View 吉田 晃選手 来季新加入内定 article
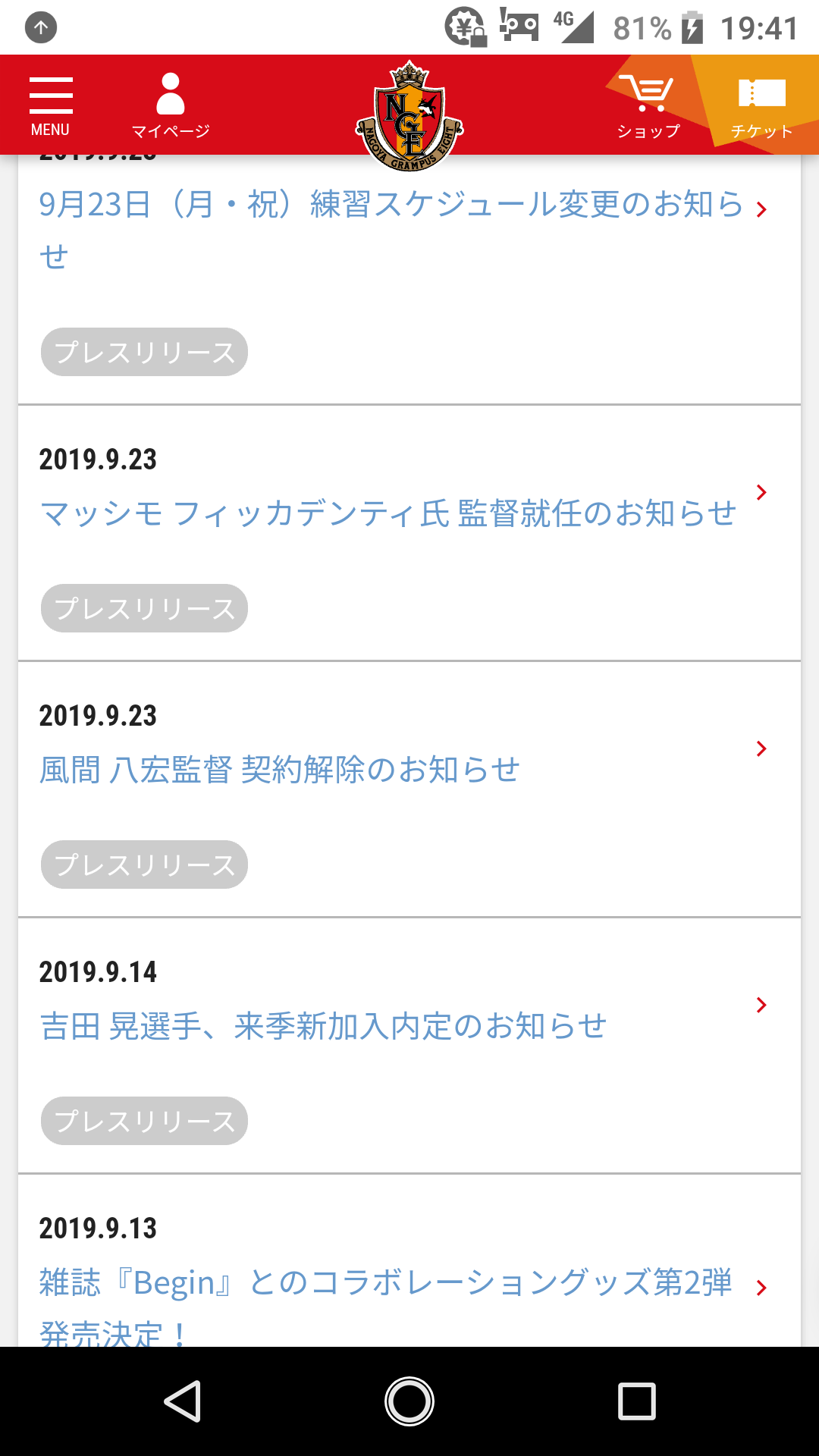Image resolution: width=819 pixels, height=1456 pixels. pos(323,1026)
